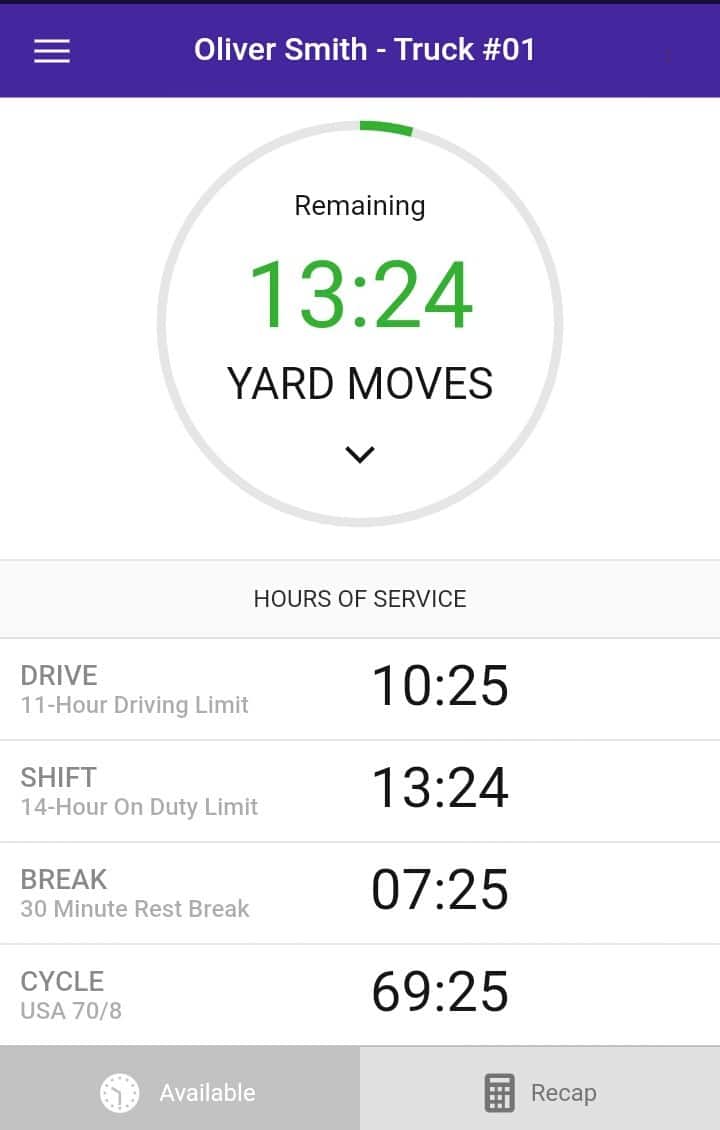720x1130 pixels.
Task: Tap the YARD MOVES label to change status
Action: tap(360, 383)
